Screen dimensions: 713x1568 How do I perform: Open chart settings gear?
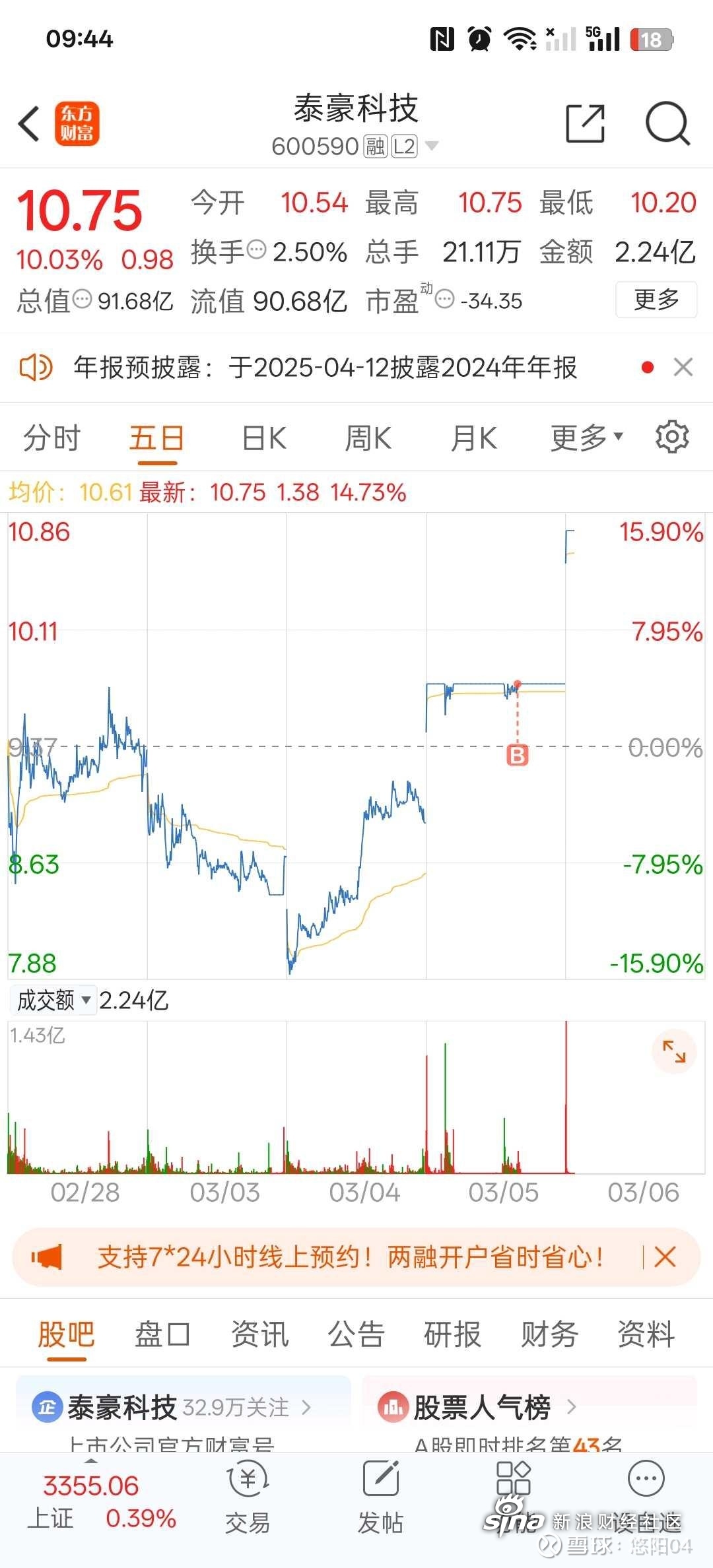click(x=672, y=437)
